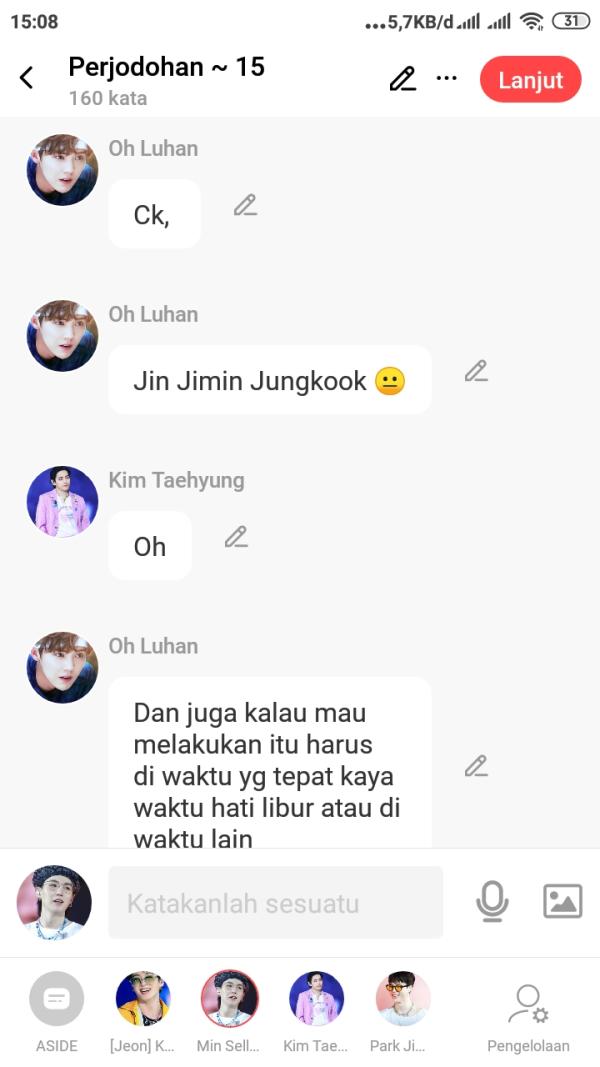The width and height of the screenshot is (600, 1067).
Task: Edit the "Dan juga kalau mau" message
Action: click(476, 767)
